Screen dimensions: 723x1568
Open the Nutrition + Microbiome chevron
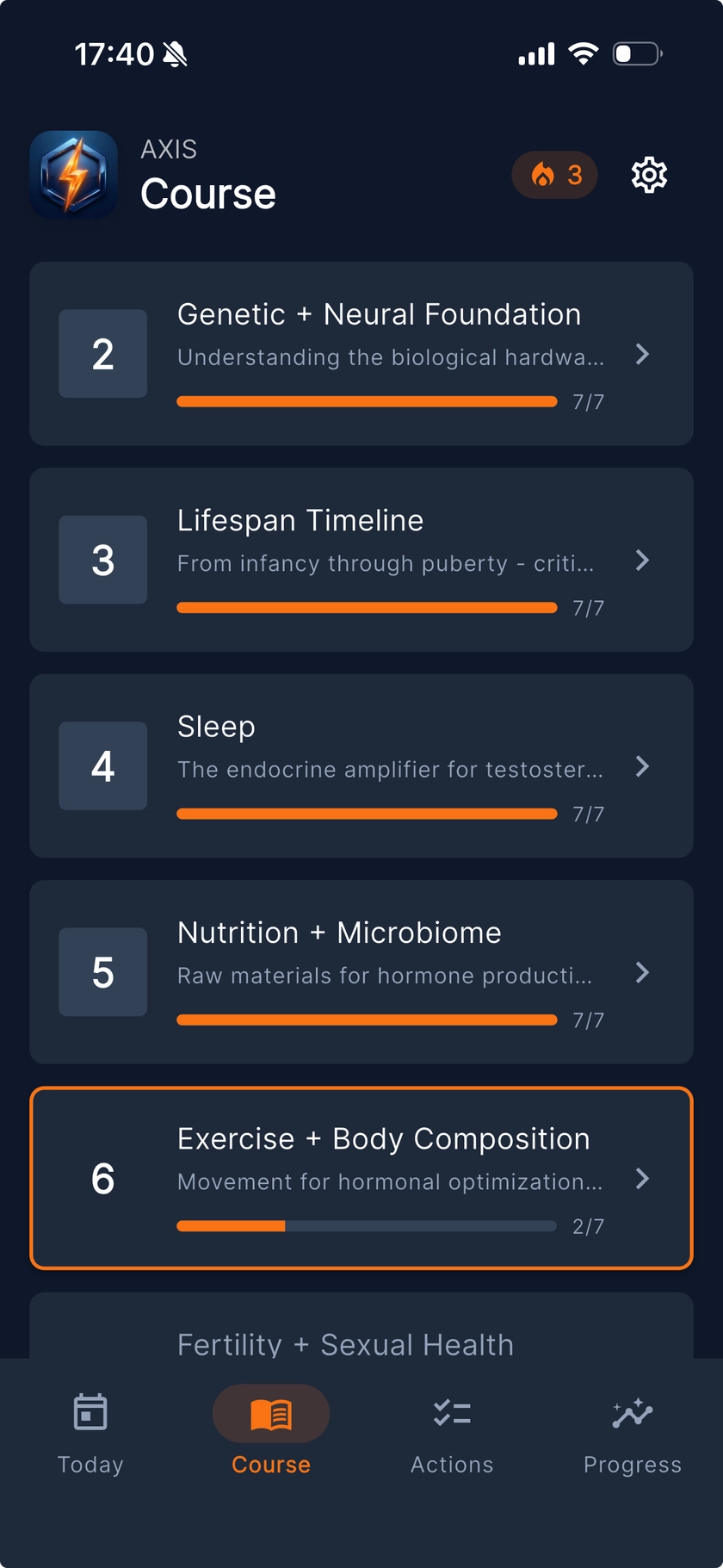tap(642, 972)
